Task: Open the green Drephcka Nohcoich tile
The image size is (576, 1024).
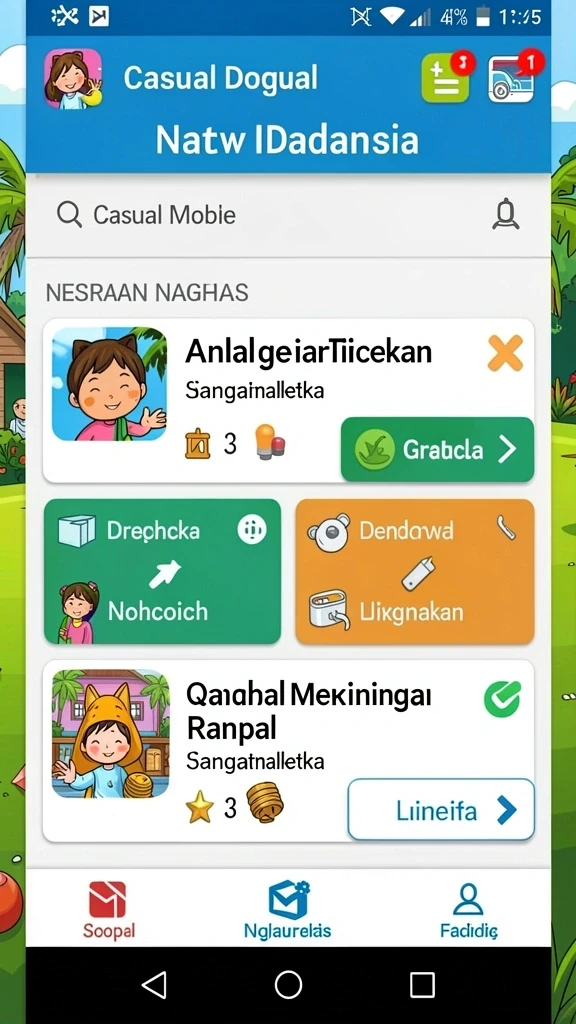Action: (163, 571)
